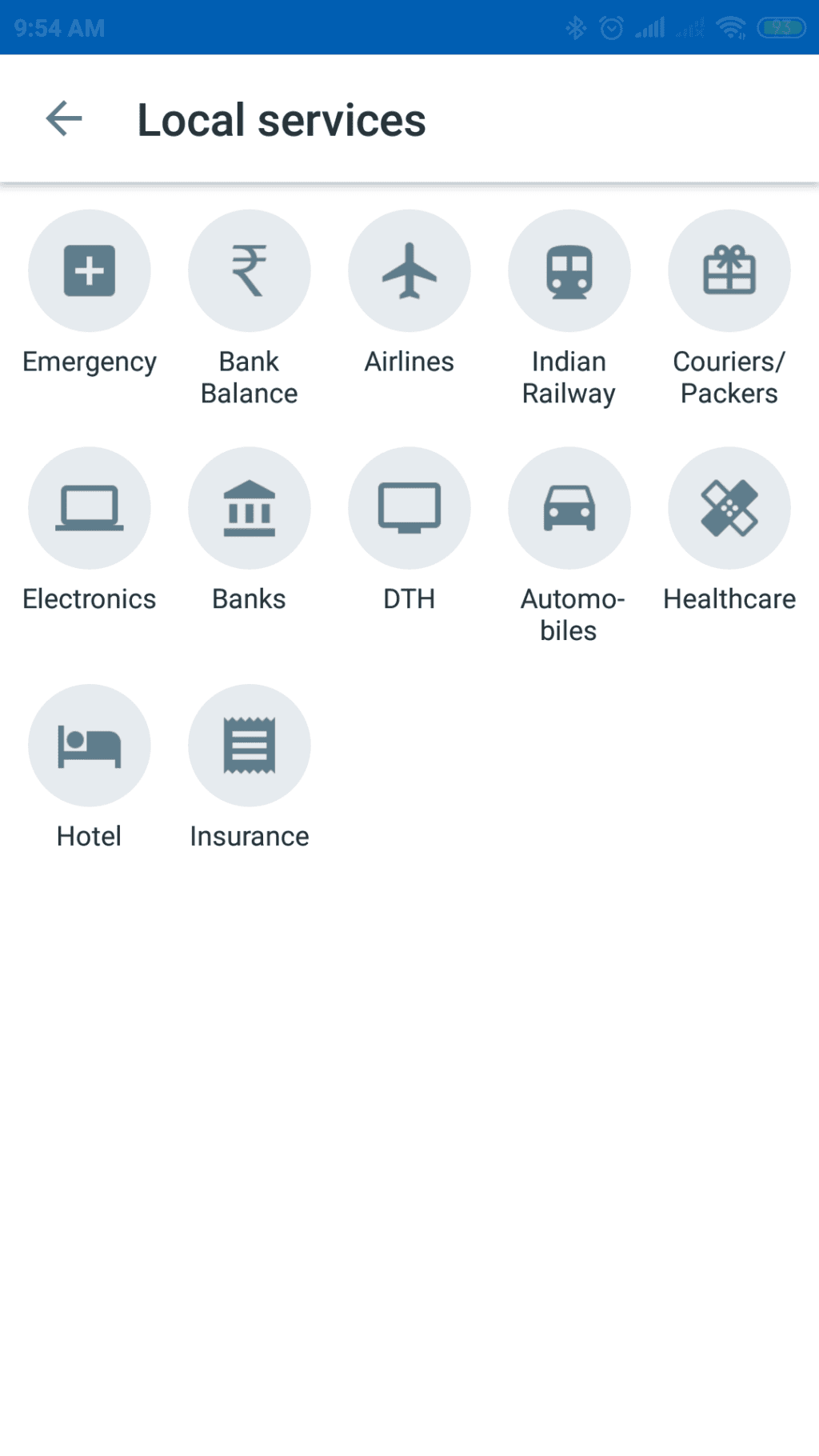Tap Couriers/Packers category

pyautogui.click(x=729, y=271)
